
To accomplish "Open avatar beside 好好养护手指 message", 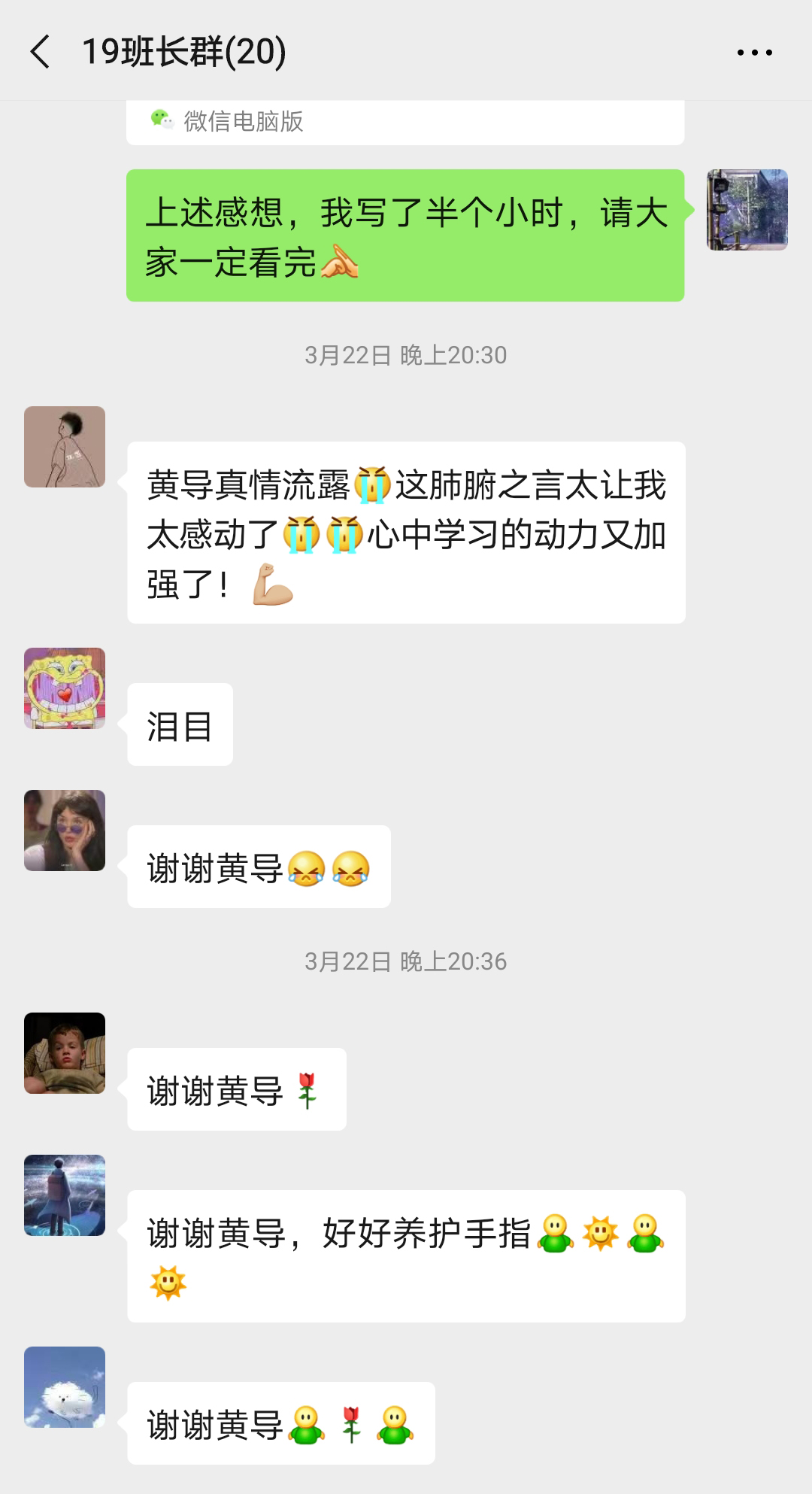I will tap(65, 1195).
